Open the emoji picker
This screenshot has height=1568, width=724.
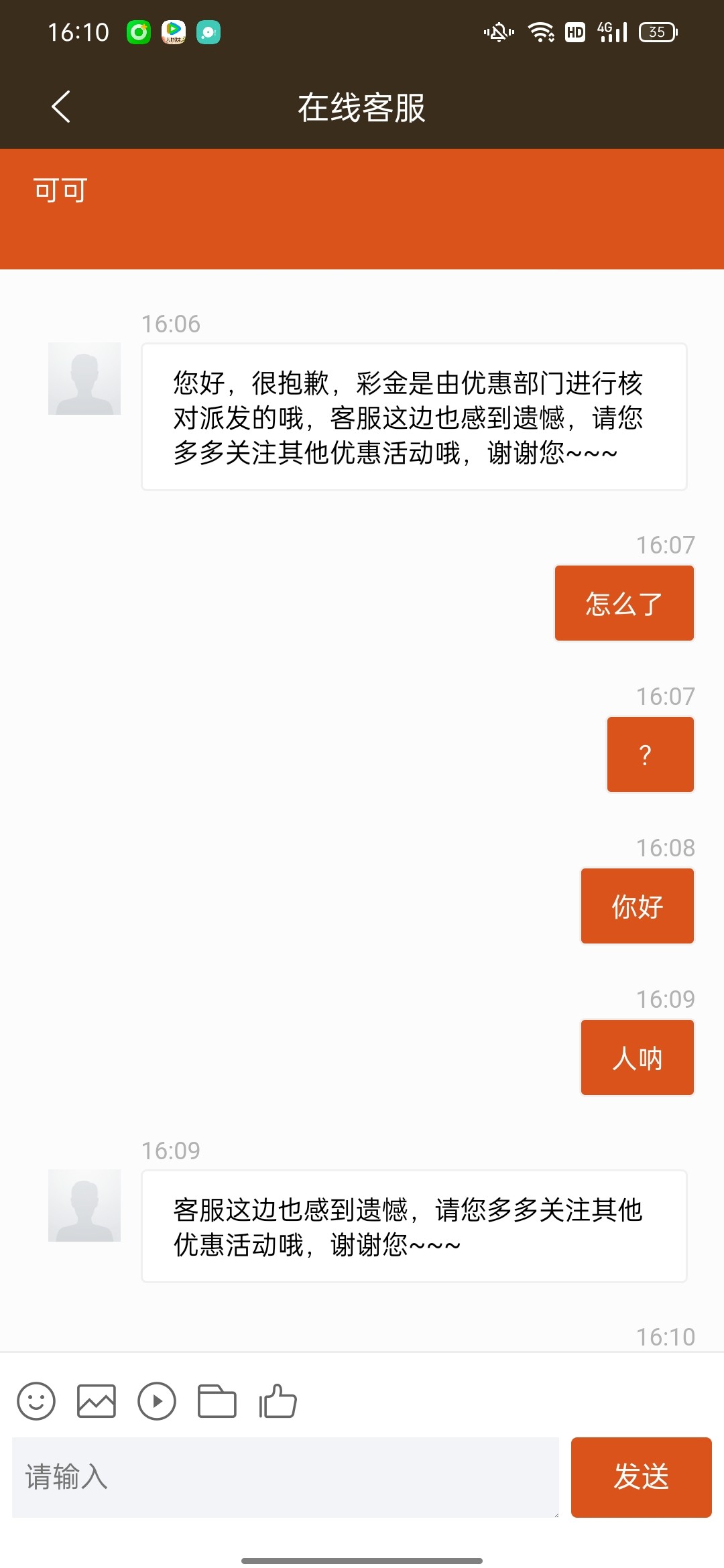click(36, 1401)
